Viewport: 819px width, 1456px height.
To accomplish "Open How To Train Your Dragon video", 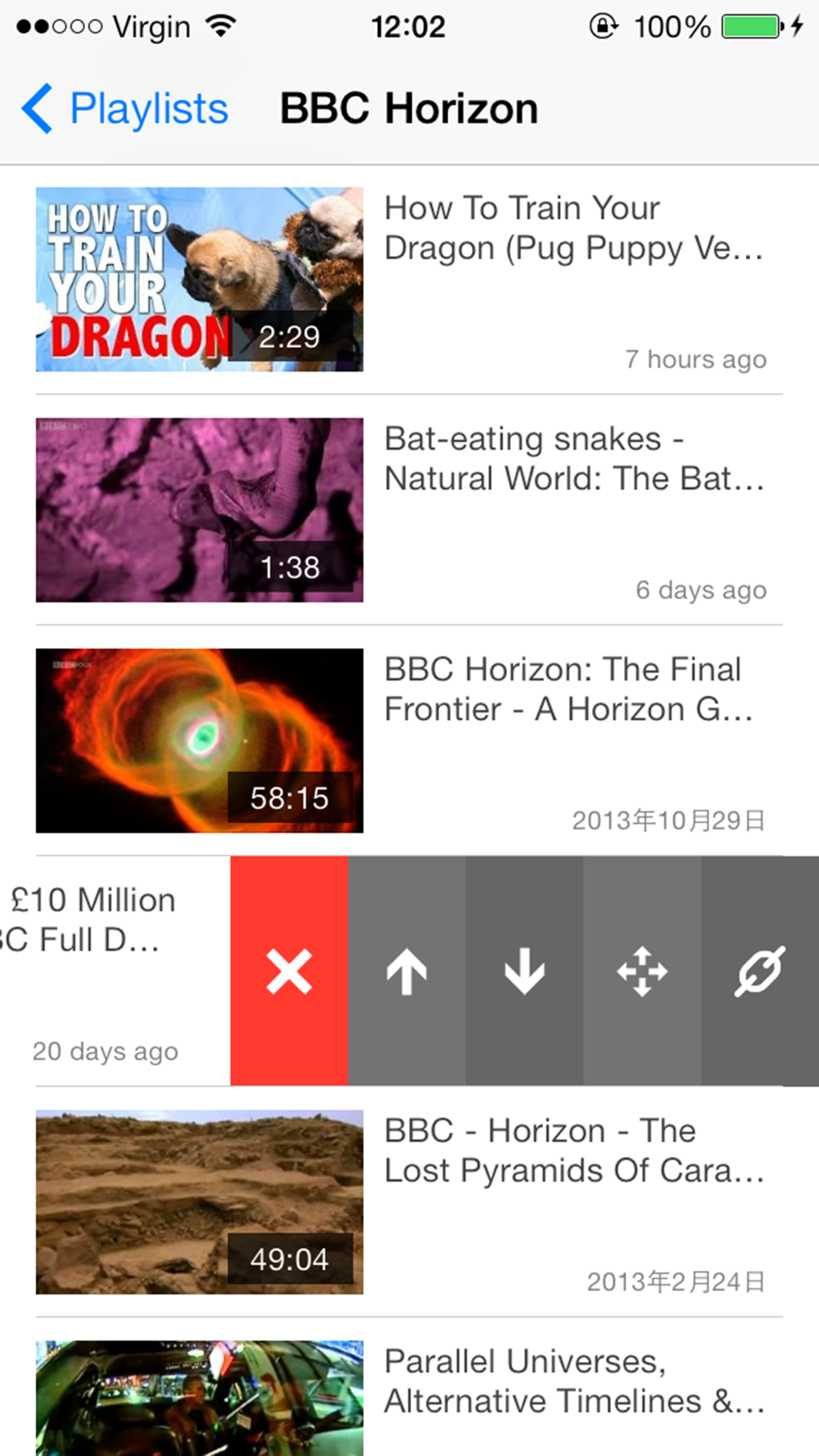I will click(x=409, y=279).
